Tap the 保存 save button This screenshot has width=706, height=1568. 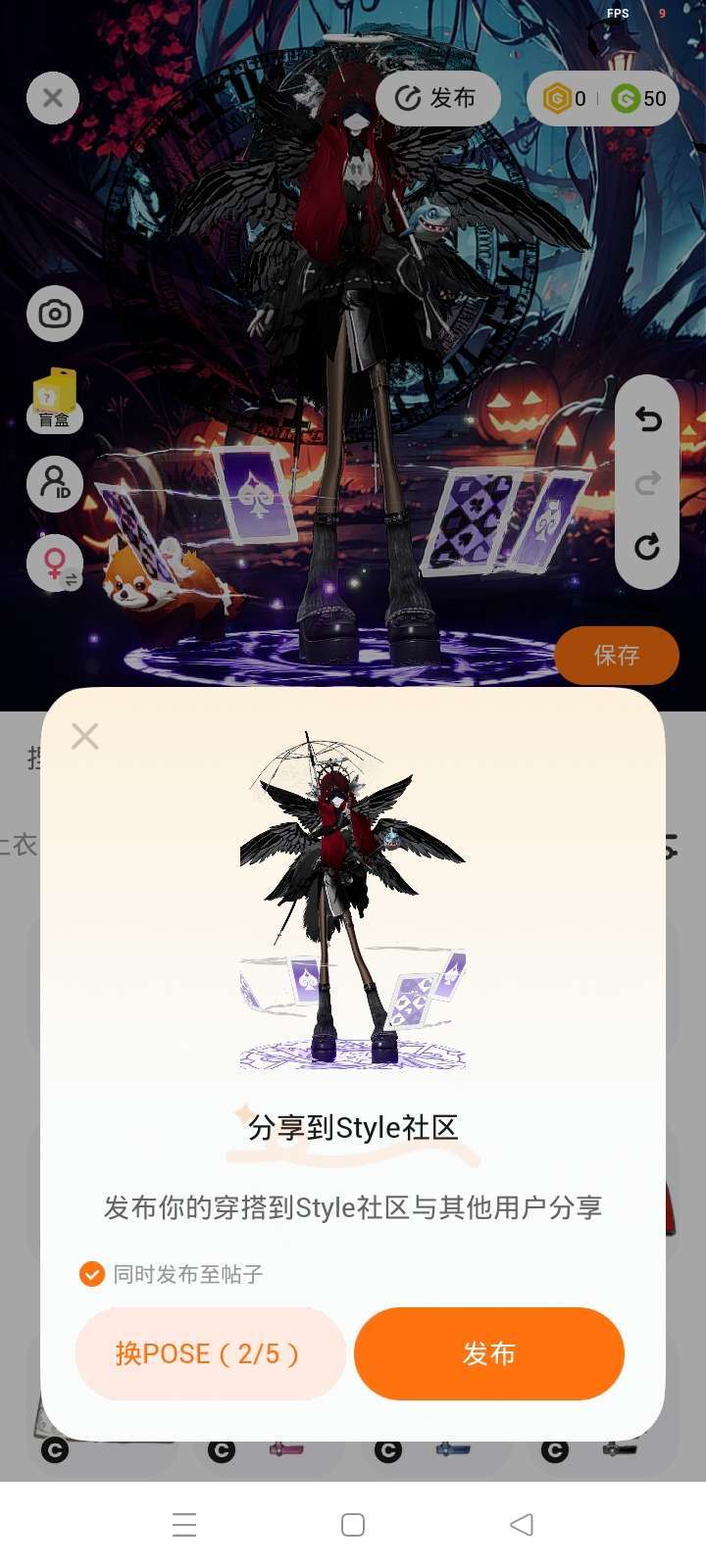[x=616, y=655]
